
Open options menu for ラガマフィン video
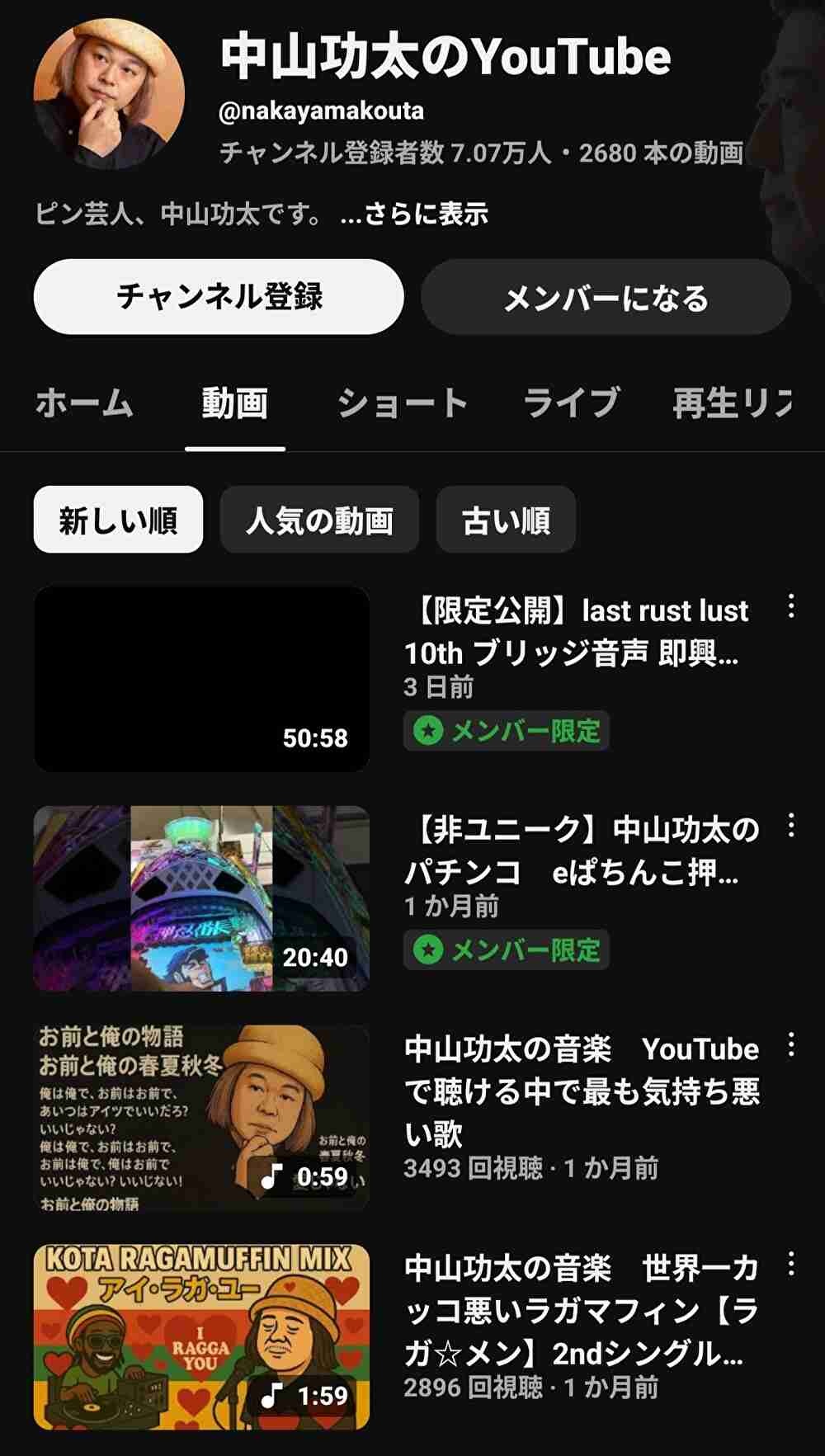791,1264
